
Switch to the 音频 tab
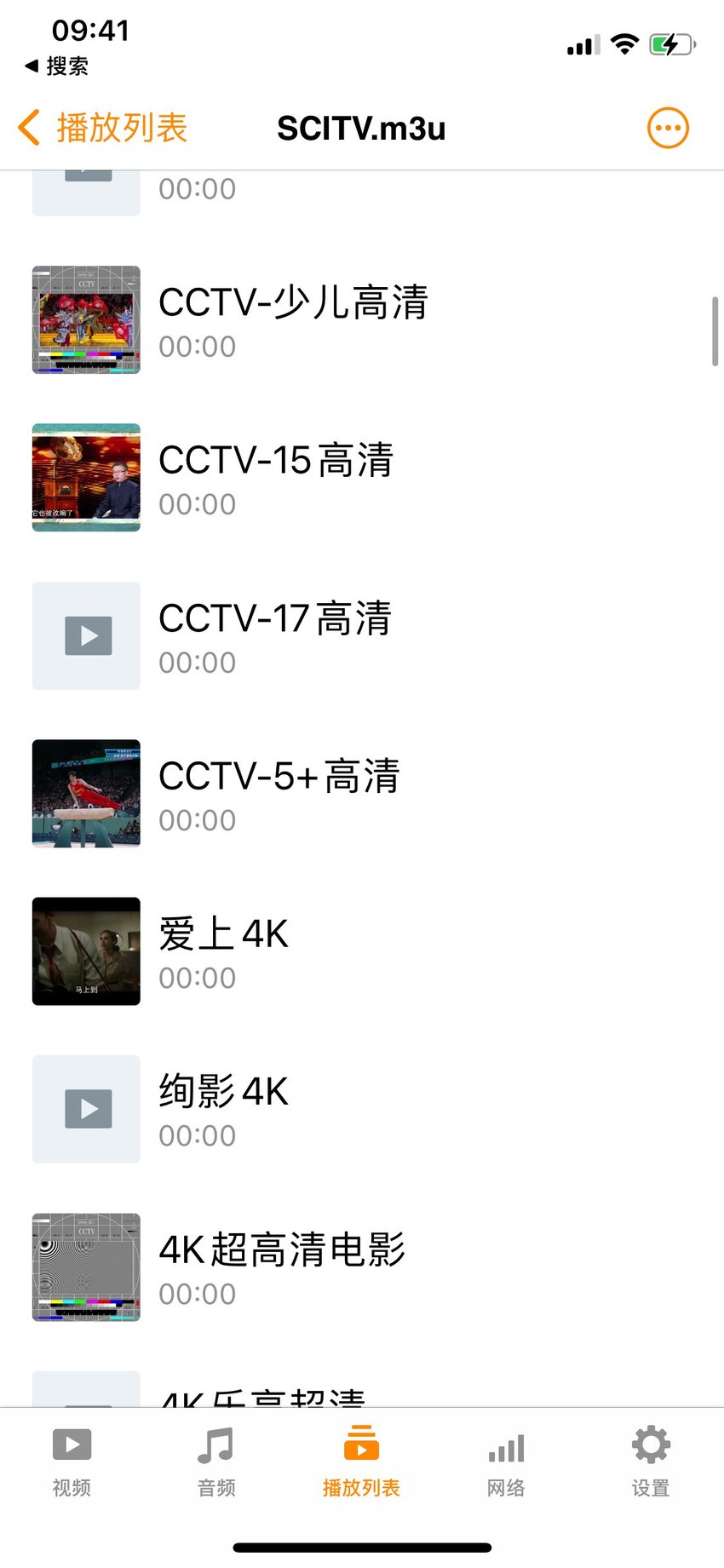click(x=216, y=1462)
